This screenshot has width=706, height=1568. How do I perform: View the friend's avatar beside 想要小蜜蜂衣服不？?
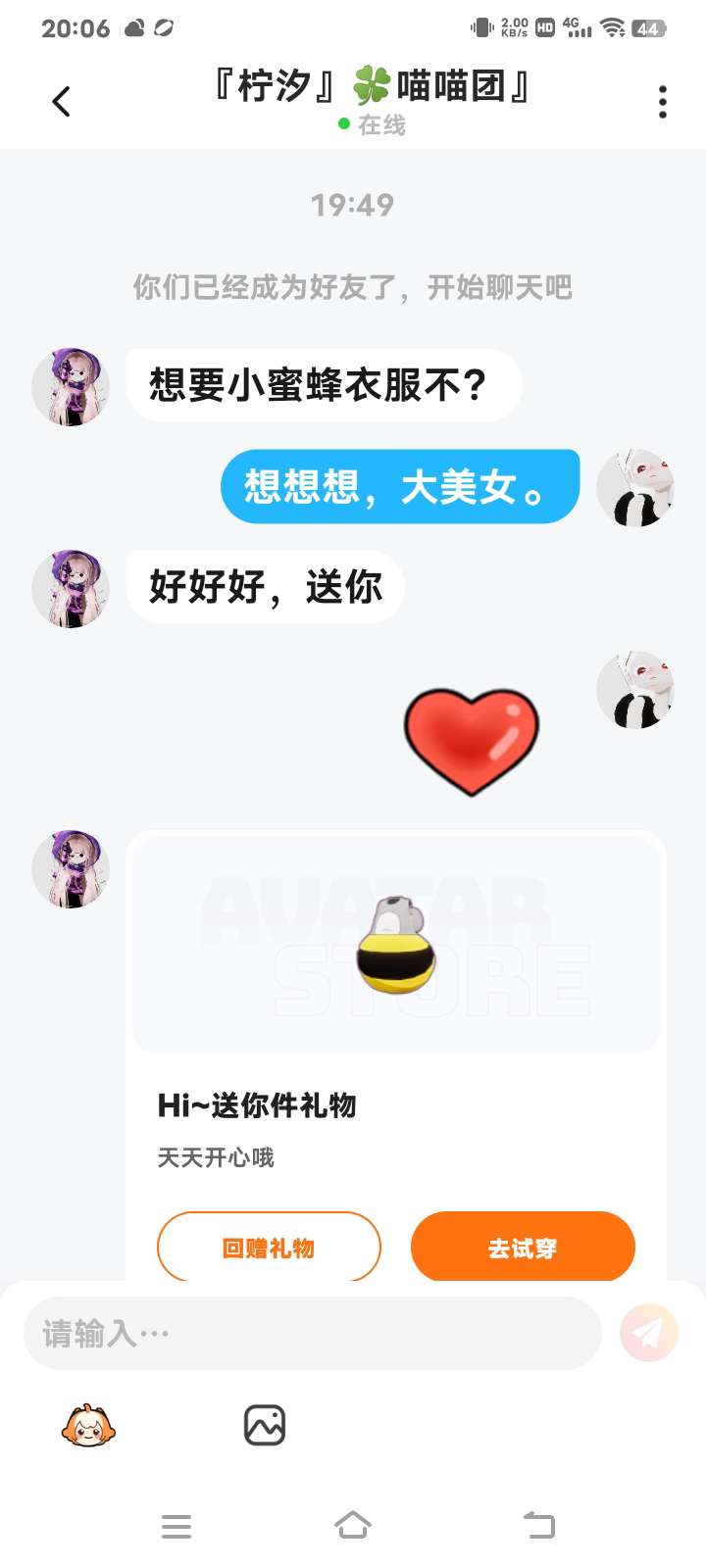pyautogui.click(x=71, y=386)
